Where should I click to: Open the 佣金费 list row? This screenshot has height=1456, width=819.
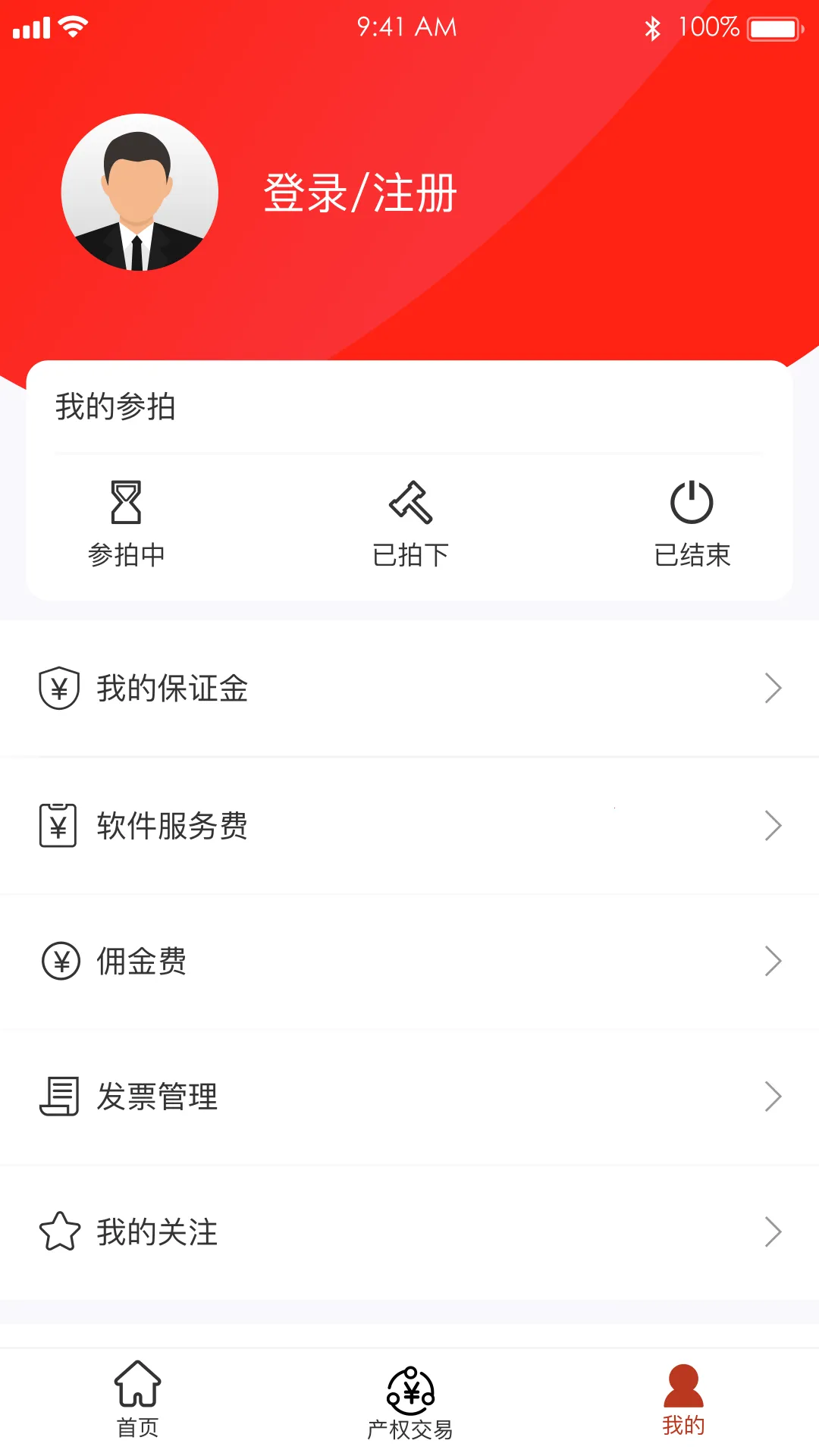click(409, 961)
